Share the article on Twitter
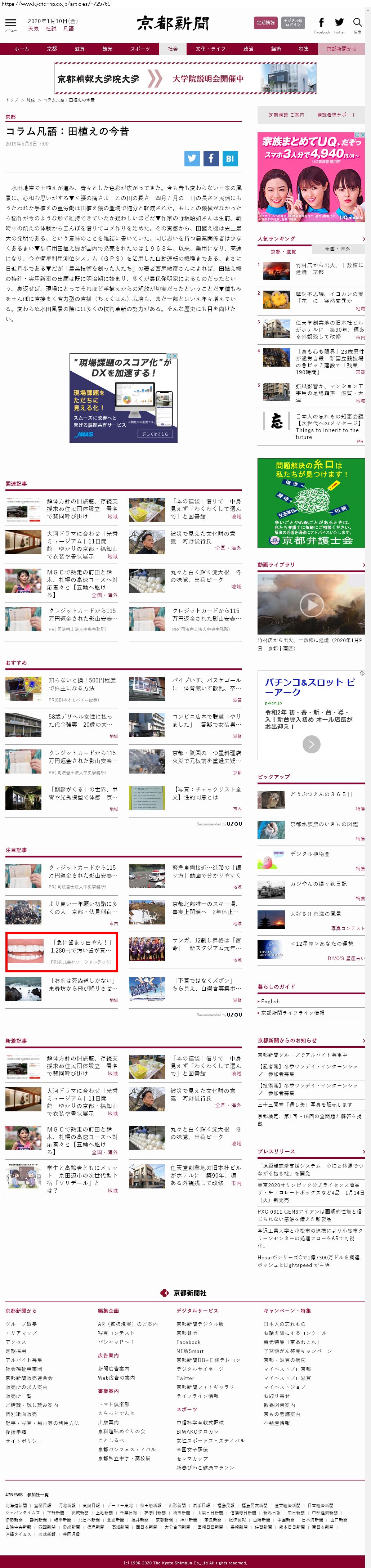371x1568 pixels. pos(192,158)
